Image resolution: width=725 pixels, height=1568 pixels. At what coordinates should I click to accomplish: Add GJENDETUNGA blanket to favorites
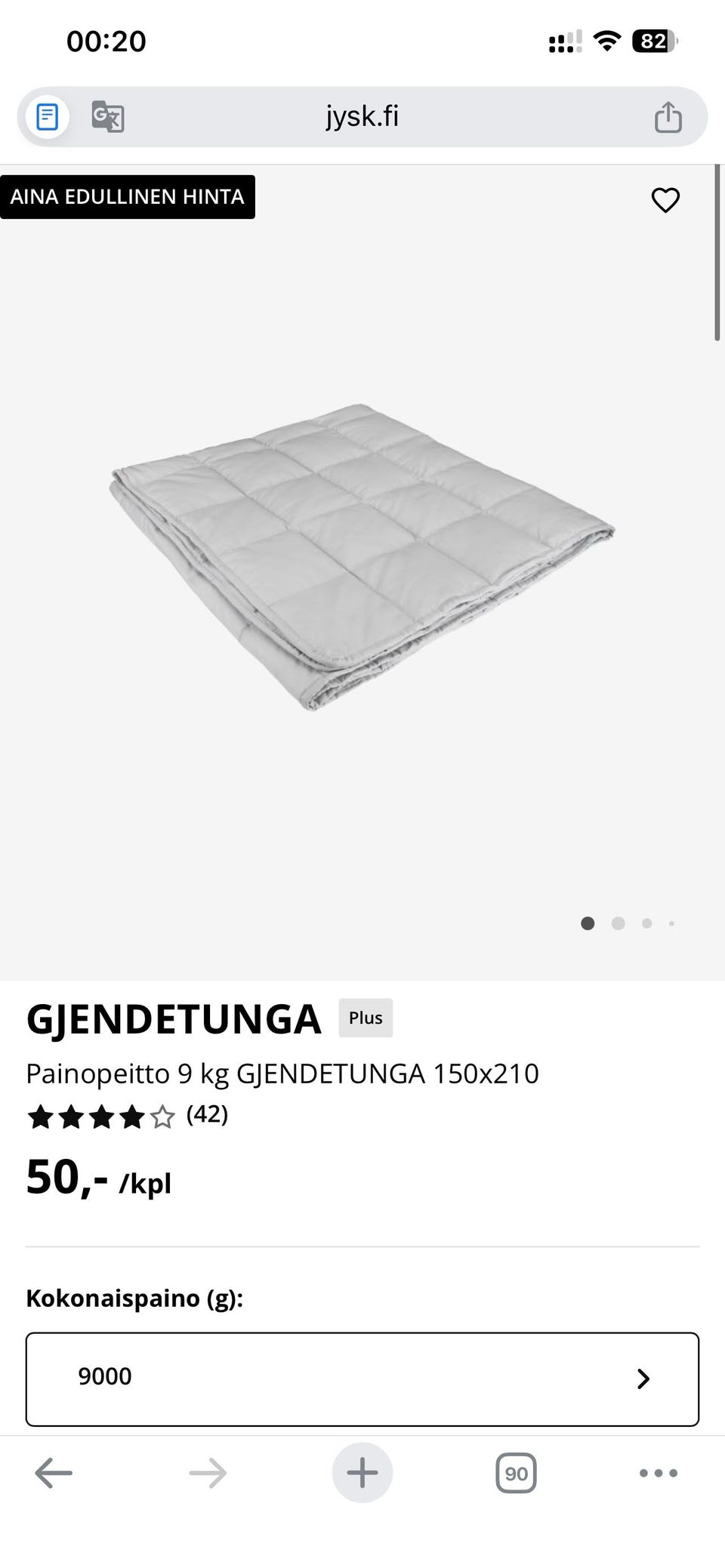(x=665, y=200)
